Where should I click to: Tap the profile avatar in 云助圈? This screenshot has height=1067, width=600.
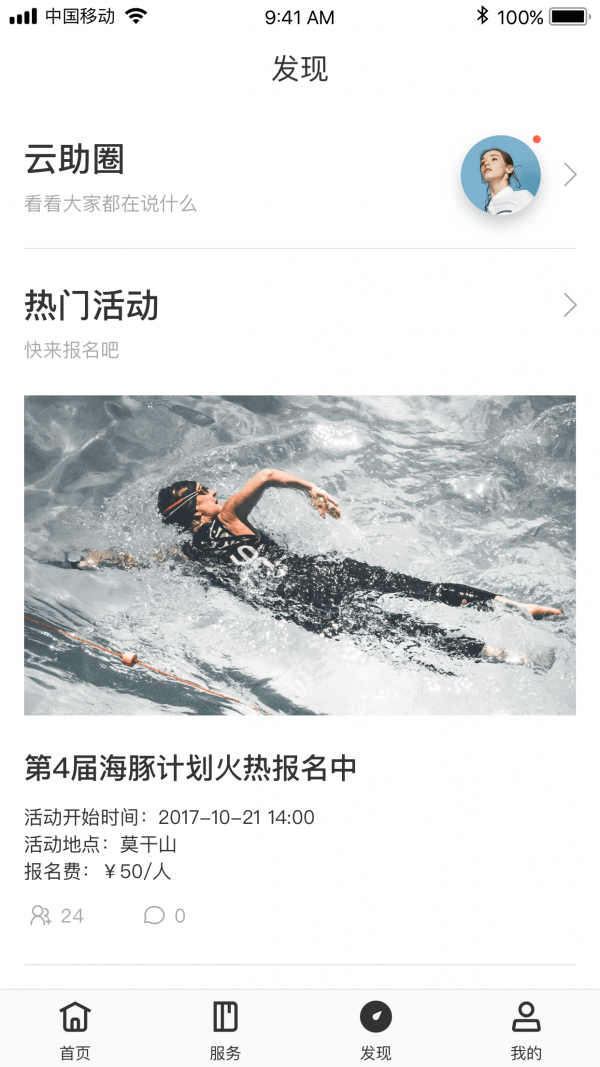point(500,175)
